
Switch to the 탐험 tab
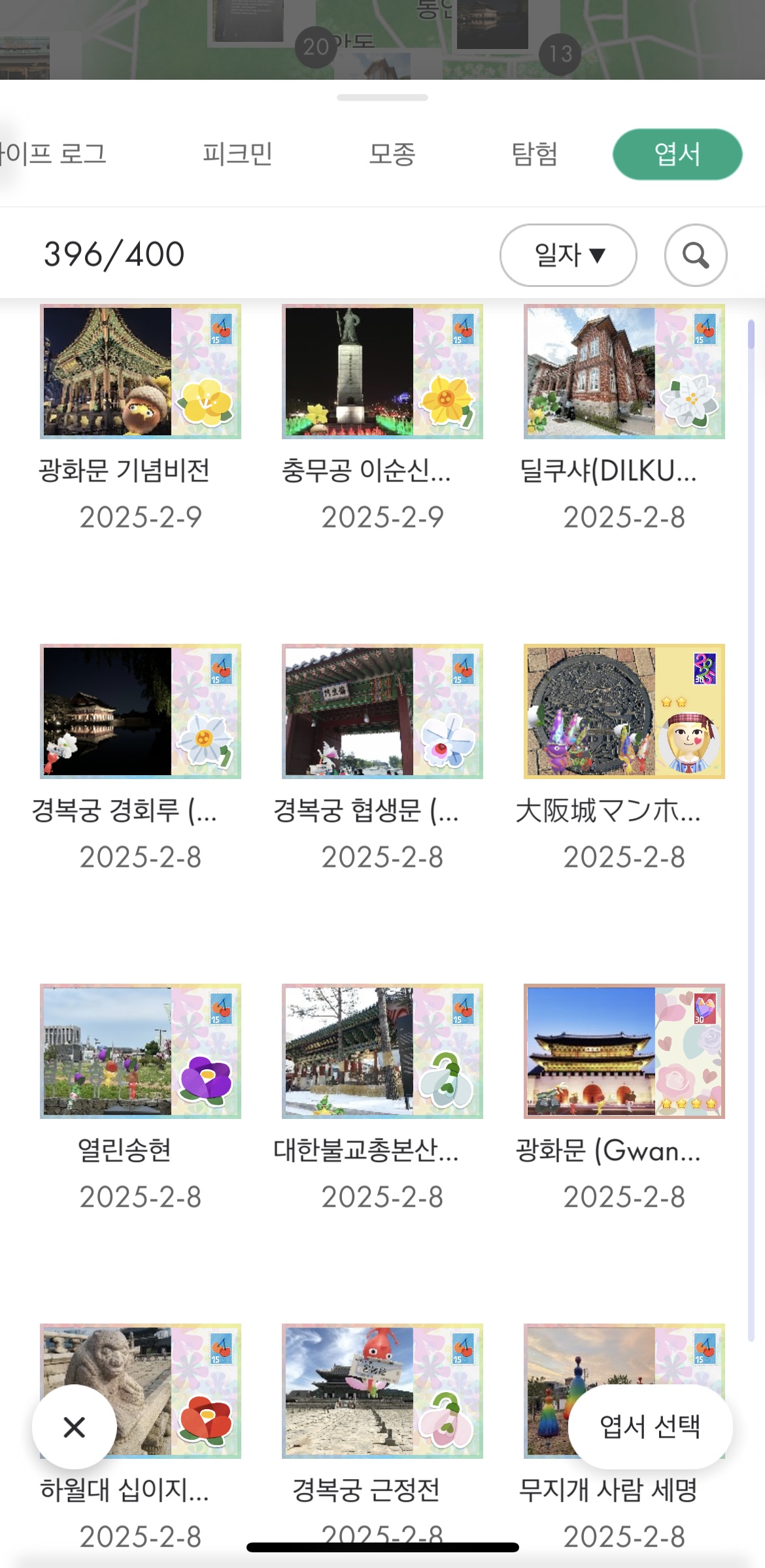pyautogui.click(x=534, y=154)
